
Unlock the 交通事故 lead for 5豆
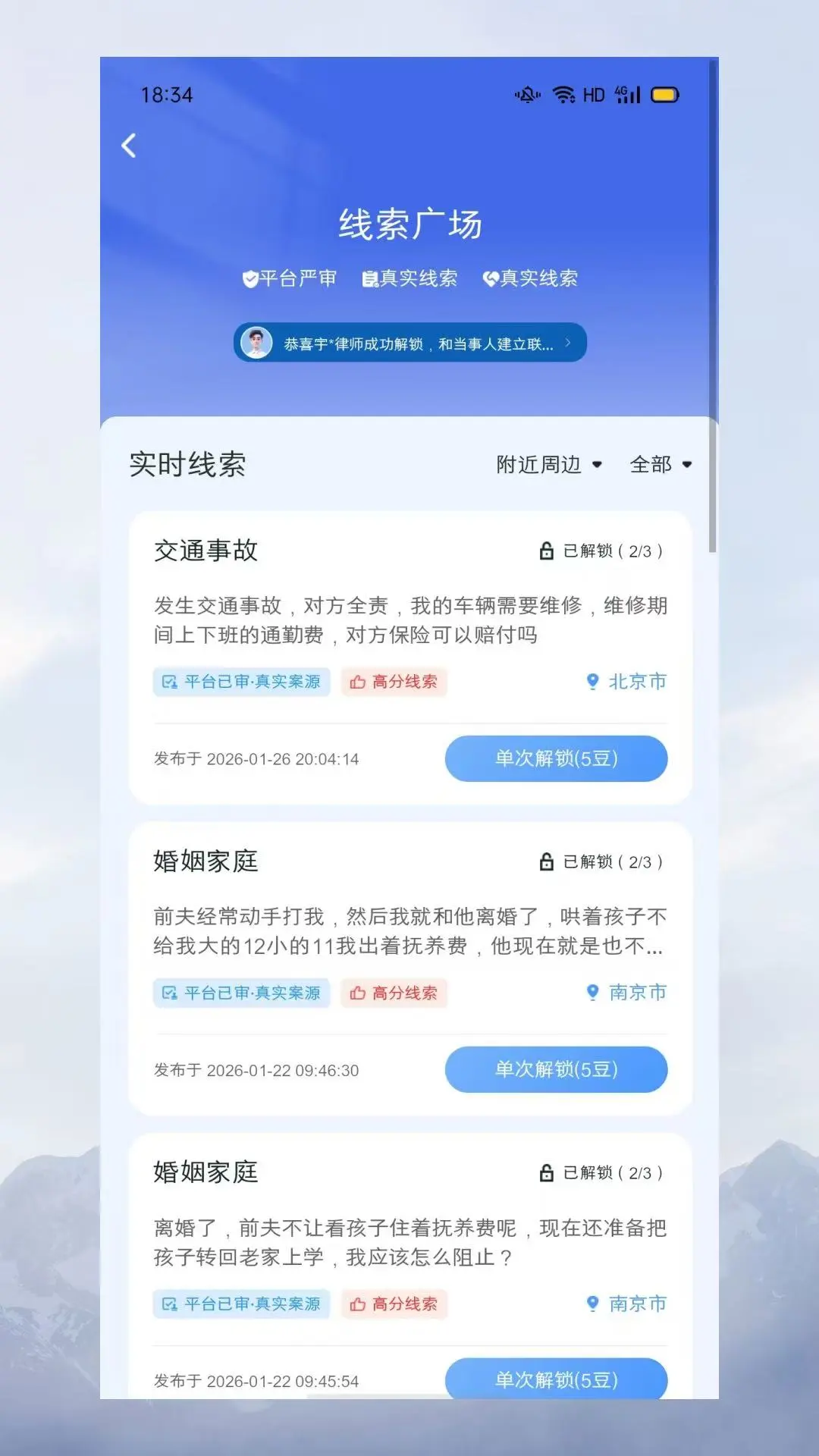click(x=556, y=758)
